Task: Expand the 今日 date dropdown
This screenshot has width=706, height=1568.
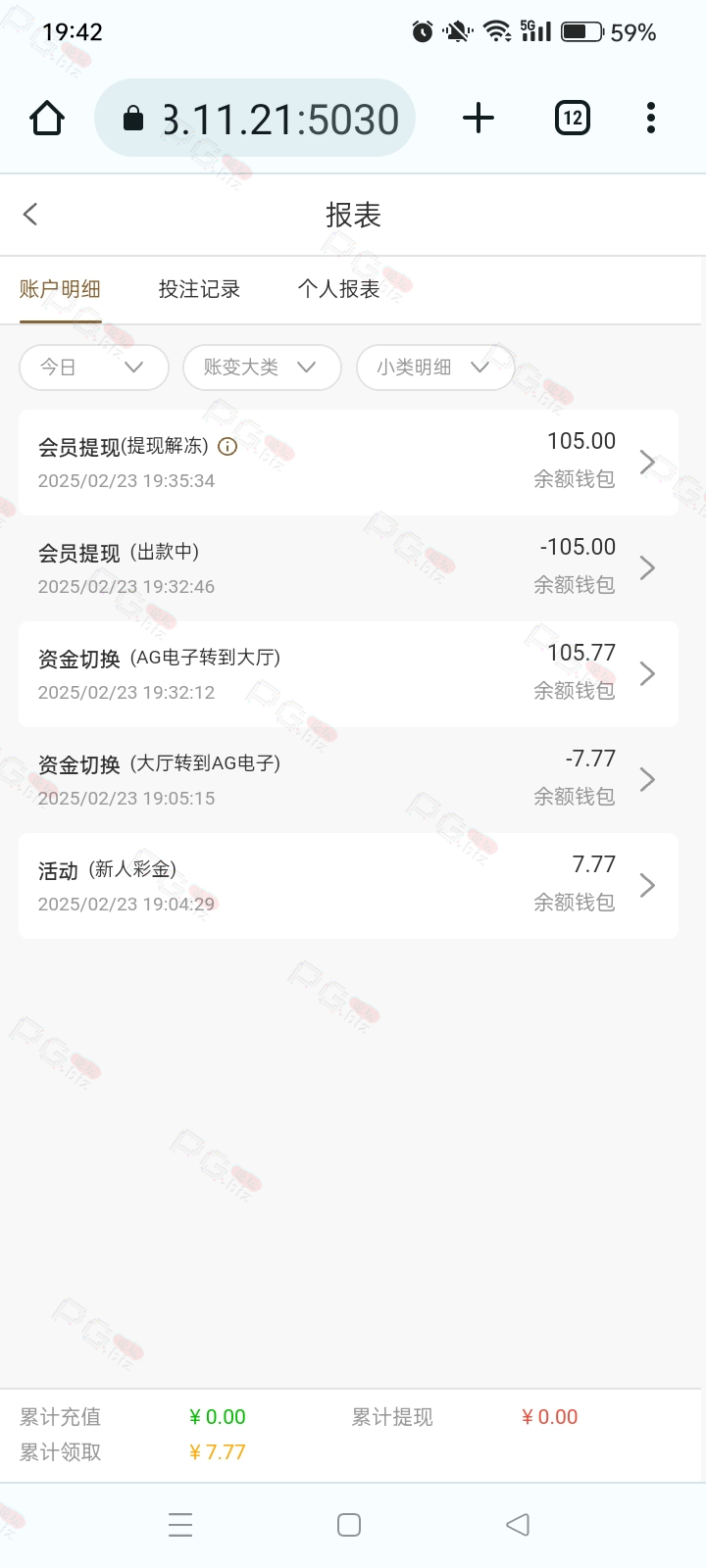Action: [x=93, y=367]
